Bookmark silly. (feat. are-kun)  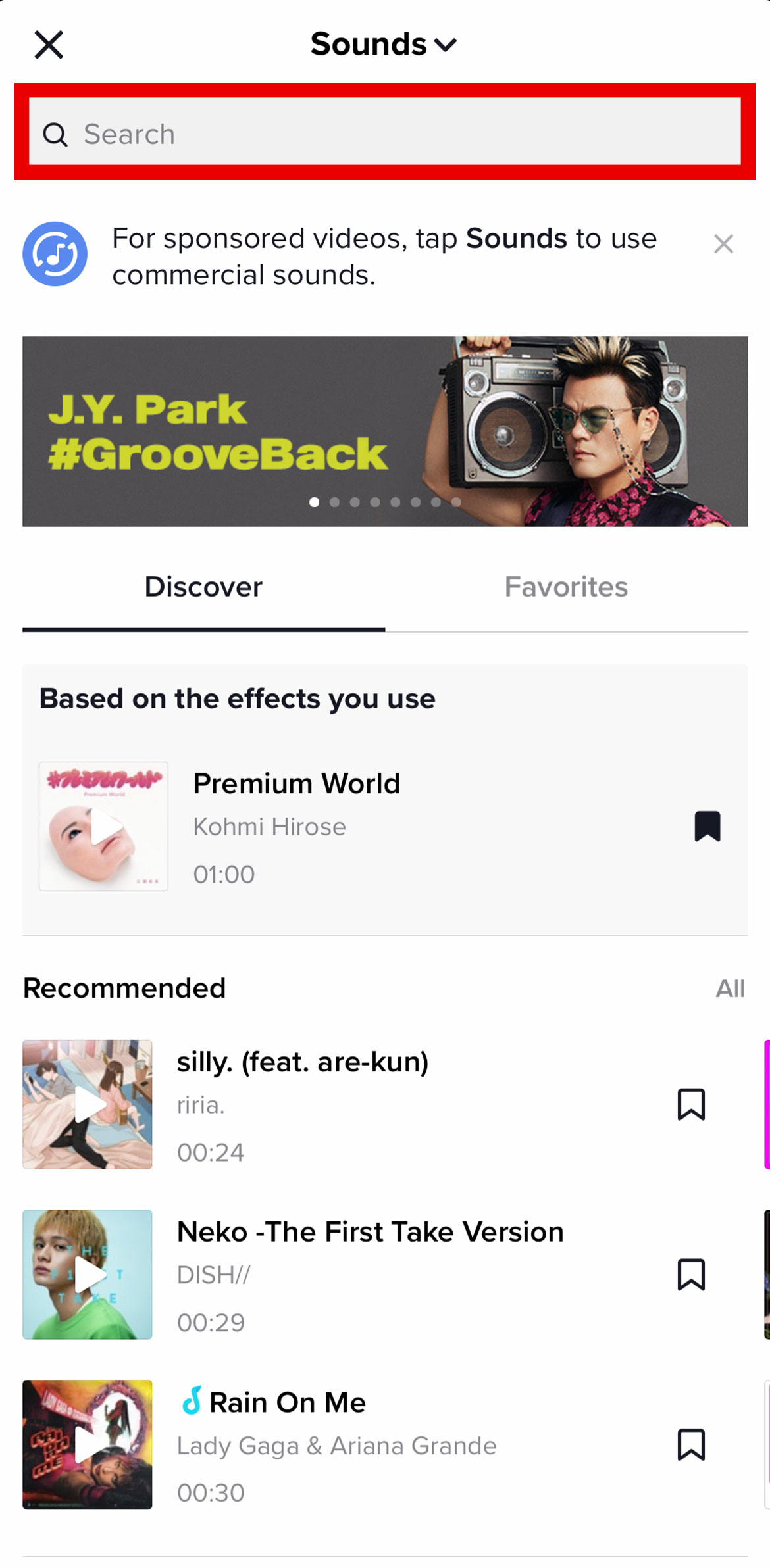click(x=691, y=1104)
